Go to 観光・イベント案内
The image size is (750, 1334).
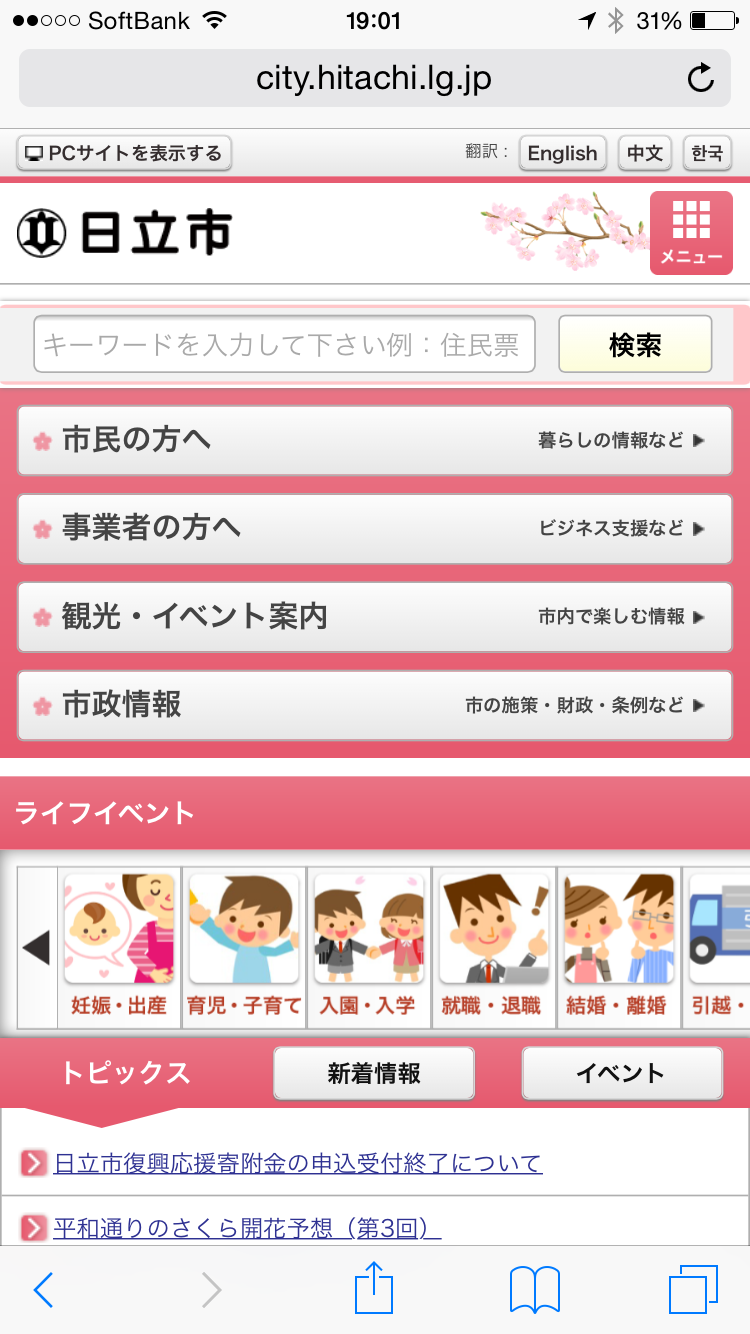375,617
